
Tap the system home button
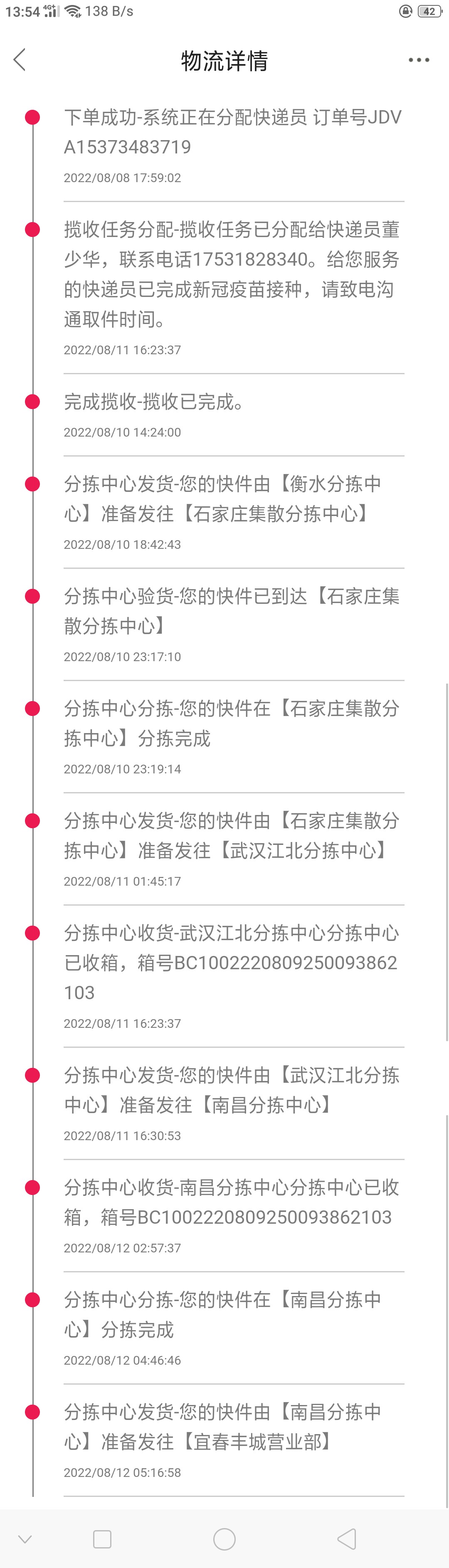click(224, 1539)
